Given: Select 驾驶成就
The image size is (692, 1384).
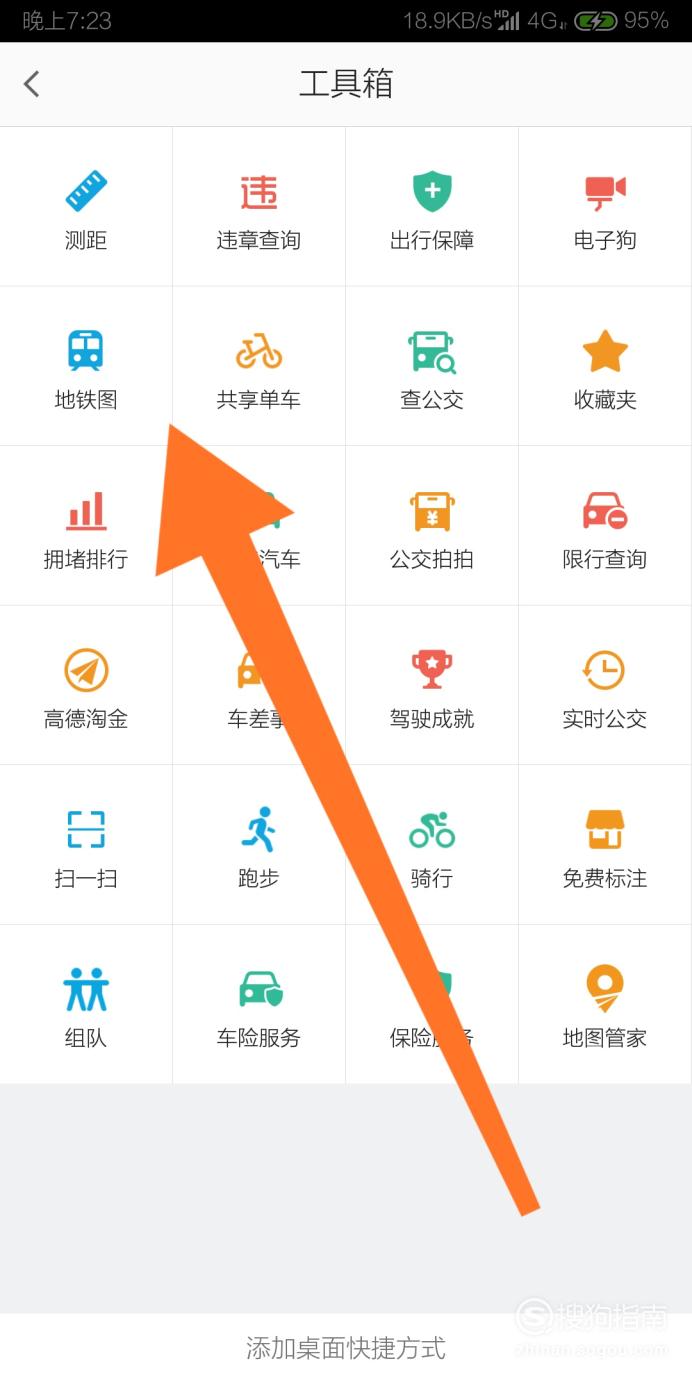Looking at the screenshot, I should [432, 686].
